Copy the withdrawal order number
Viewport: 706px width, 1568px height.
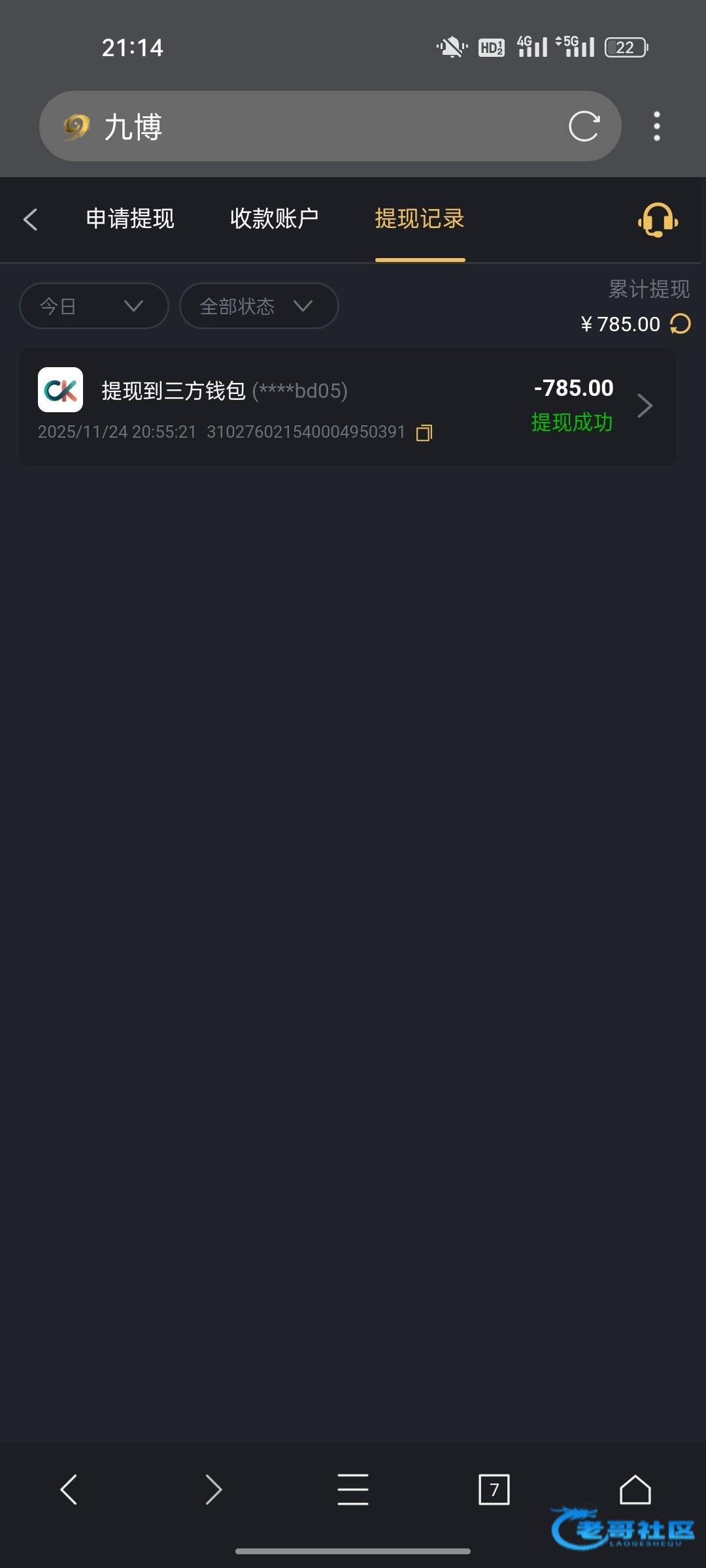pos(424,433)
